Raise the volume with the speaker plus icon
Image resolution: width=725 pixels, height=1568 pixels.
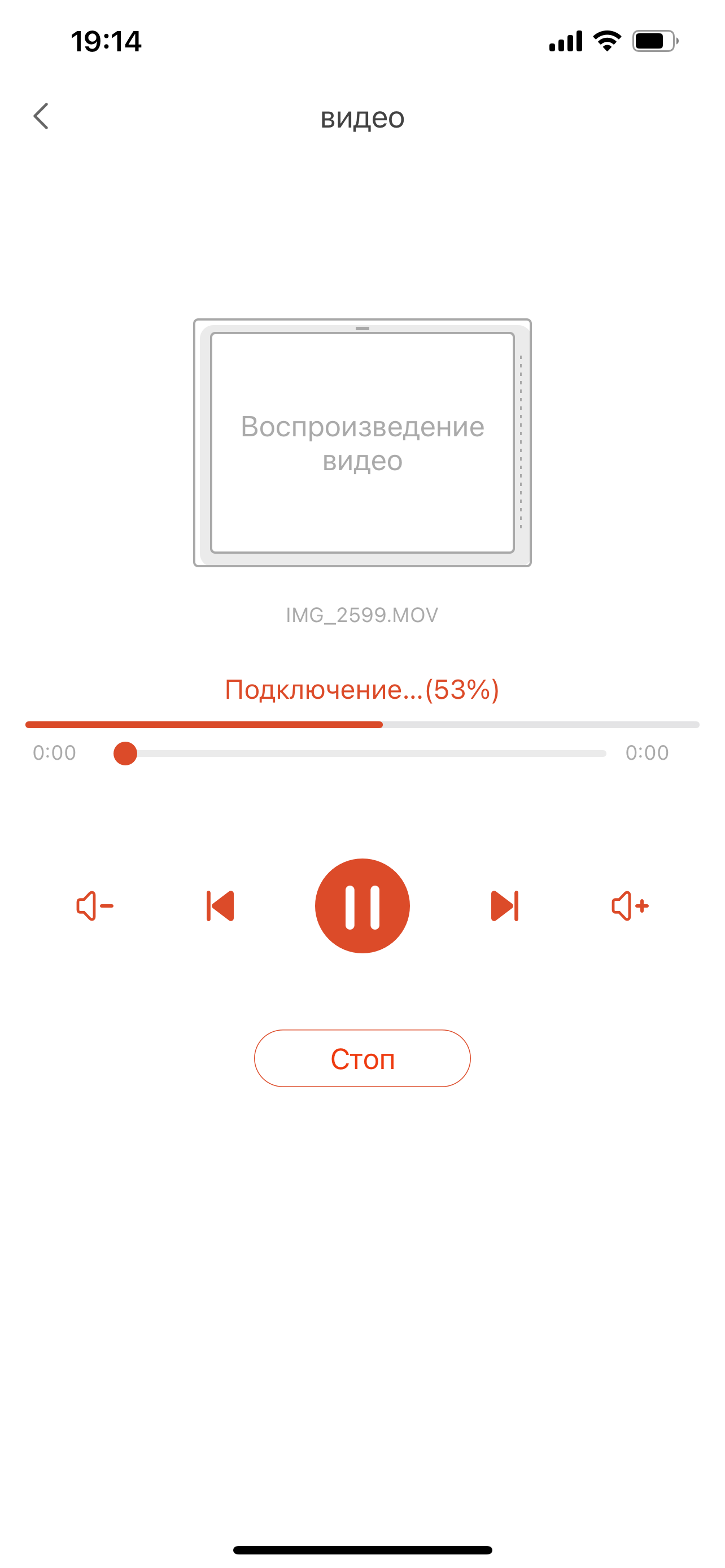(x=630, y=906)
